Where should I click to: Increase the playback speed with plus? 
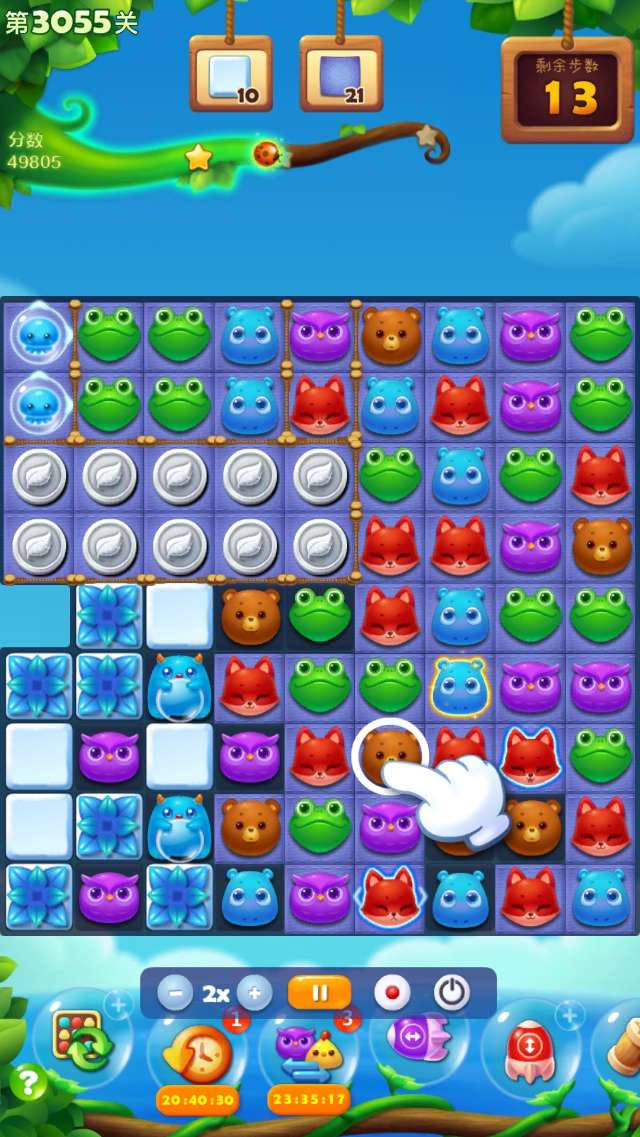[x=254, y=993]
